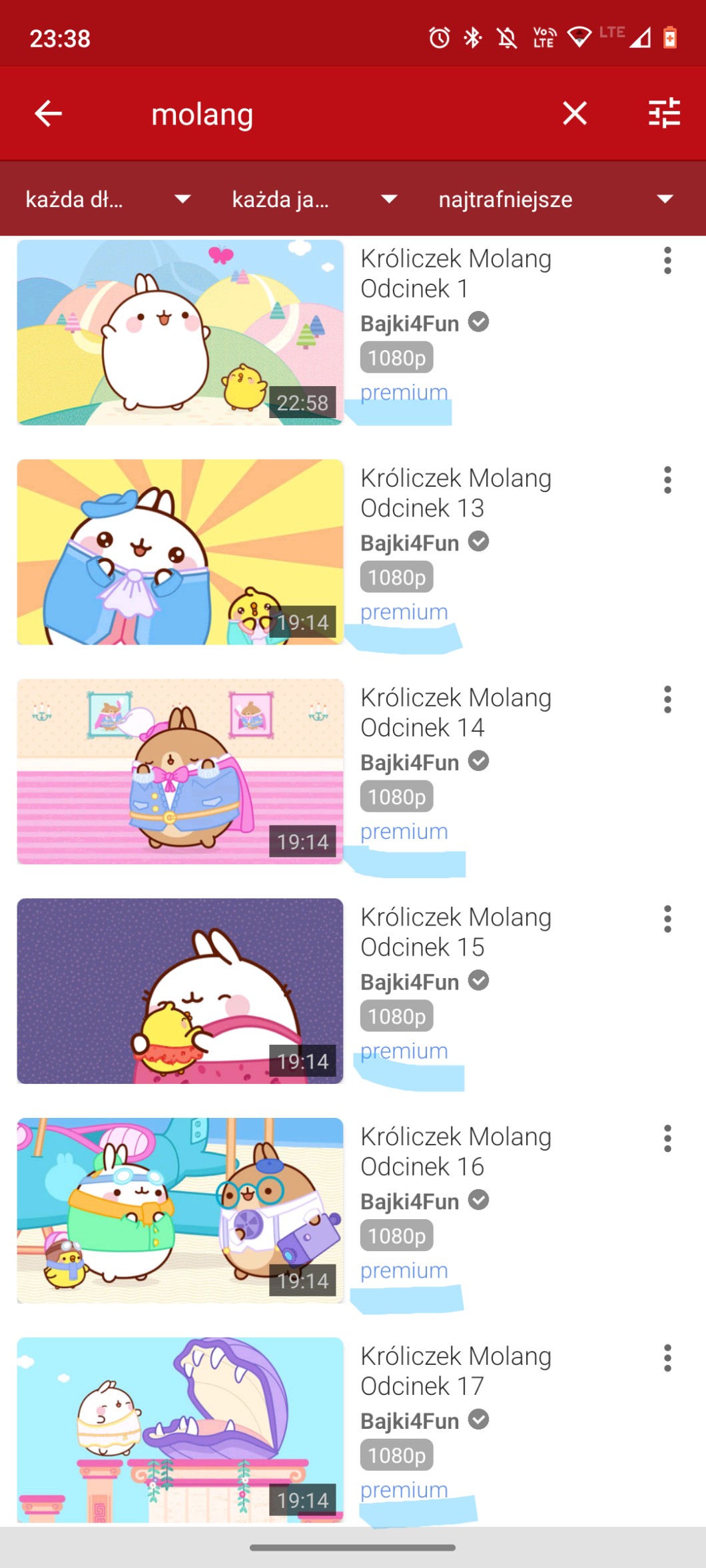Screen dimensions: 706x1568
Task: Open more options for Odcinek 1
Action: [x=667, y=260]
